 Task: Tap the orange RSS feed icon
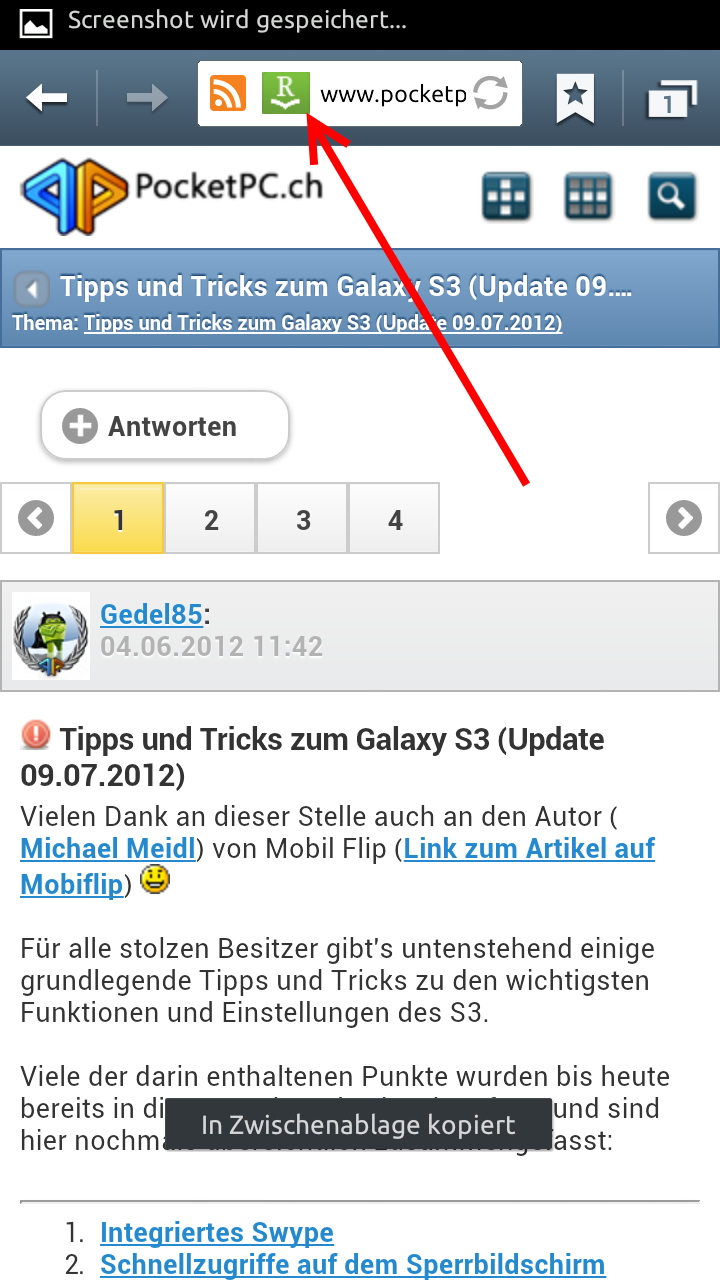point(229,94)
